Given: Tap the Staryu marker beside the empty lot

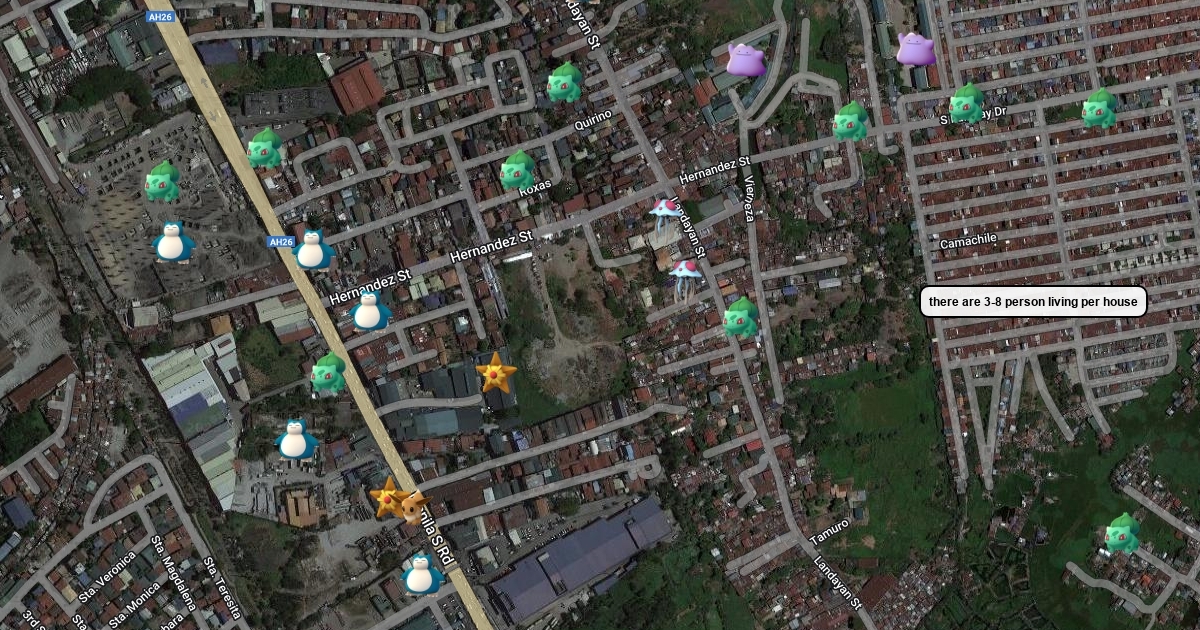Looking at the screenshot, I should click(496, 373).
